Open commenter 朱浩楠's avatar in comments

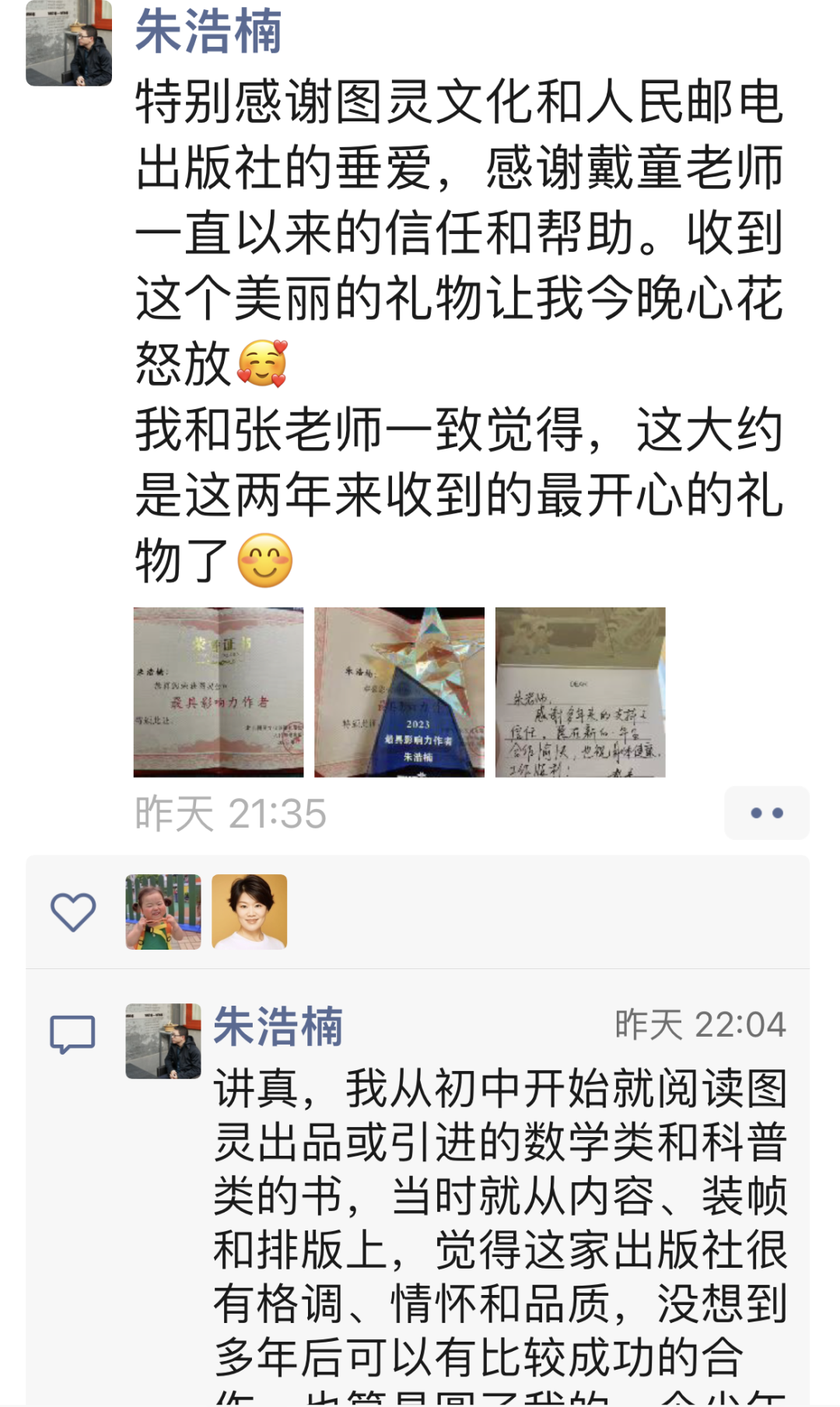tap(163, 1041)
